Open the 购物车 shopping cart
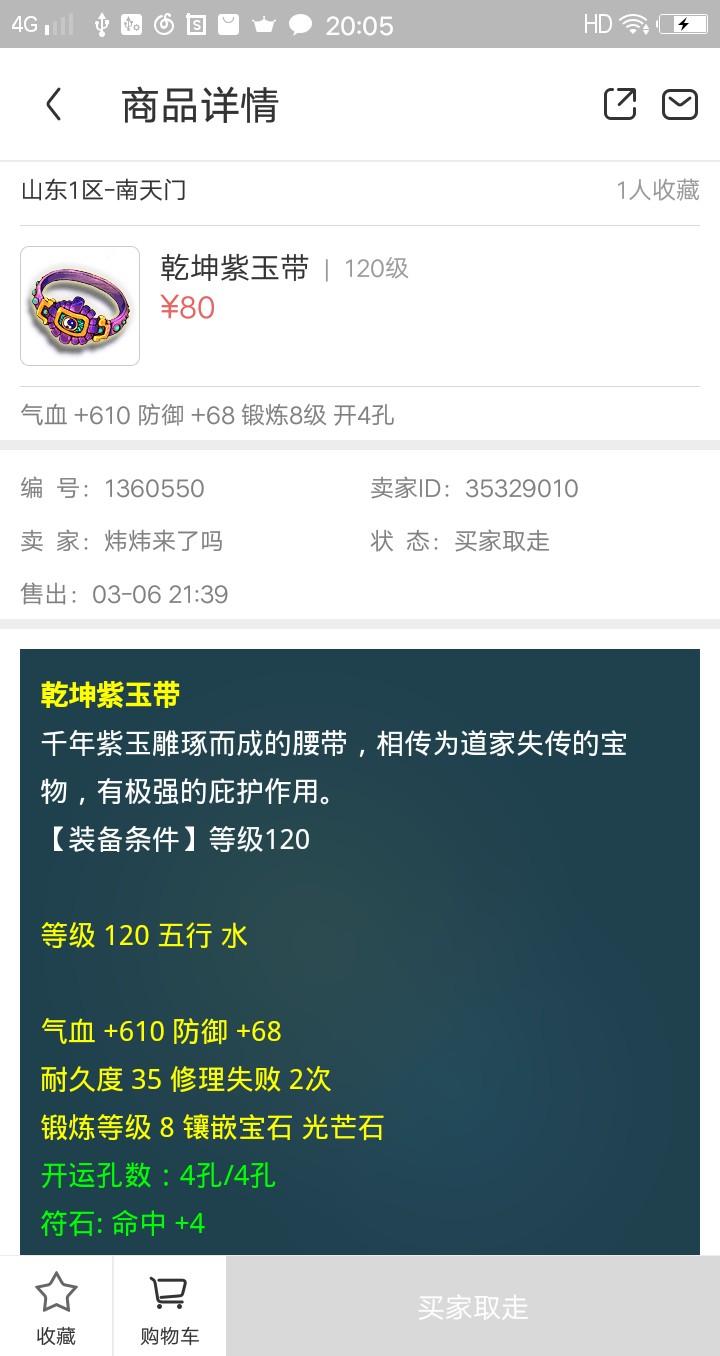 170,1307
